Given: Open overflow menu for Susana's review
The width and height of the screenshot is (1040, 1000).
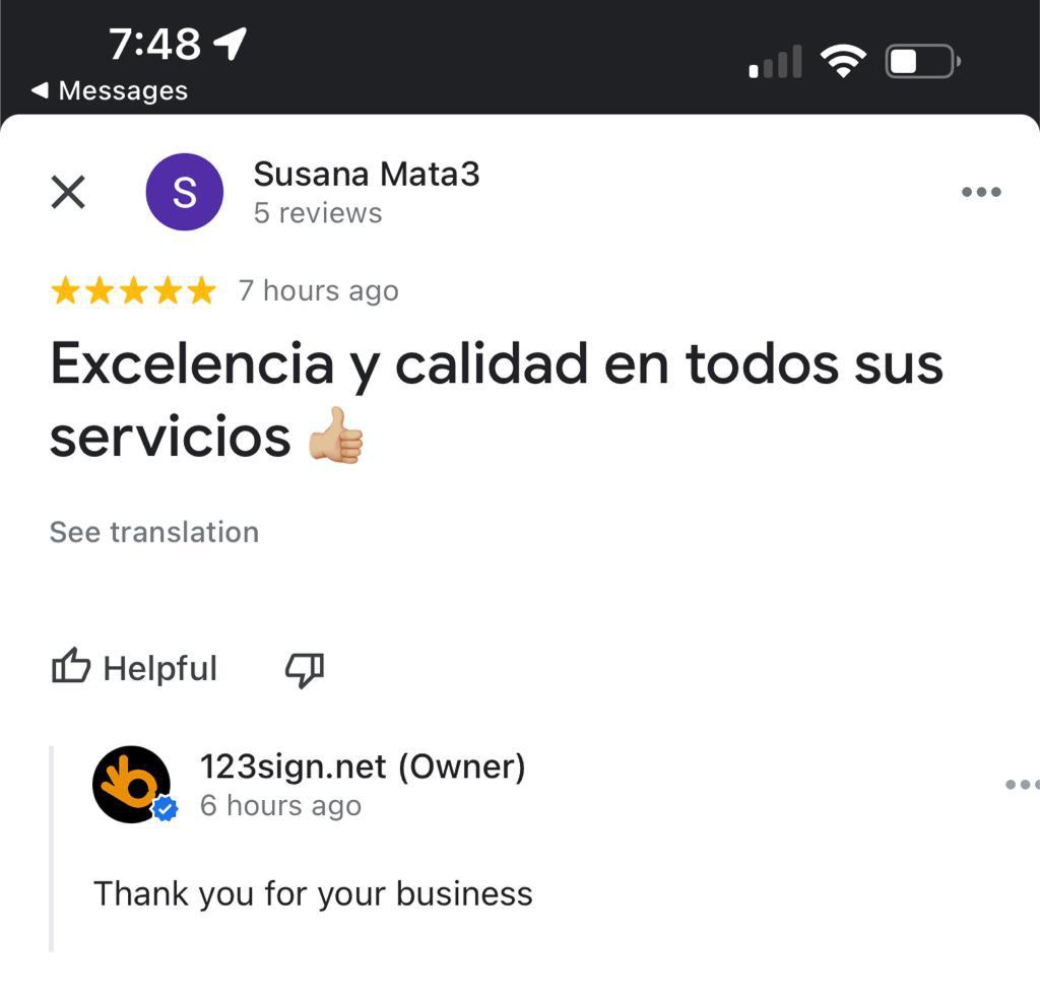Looking at the screenshot, I should coord(980,192).
